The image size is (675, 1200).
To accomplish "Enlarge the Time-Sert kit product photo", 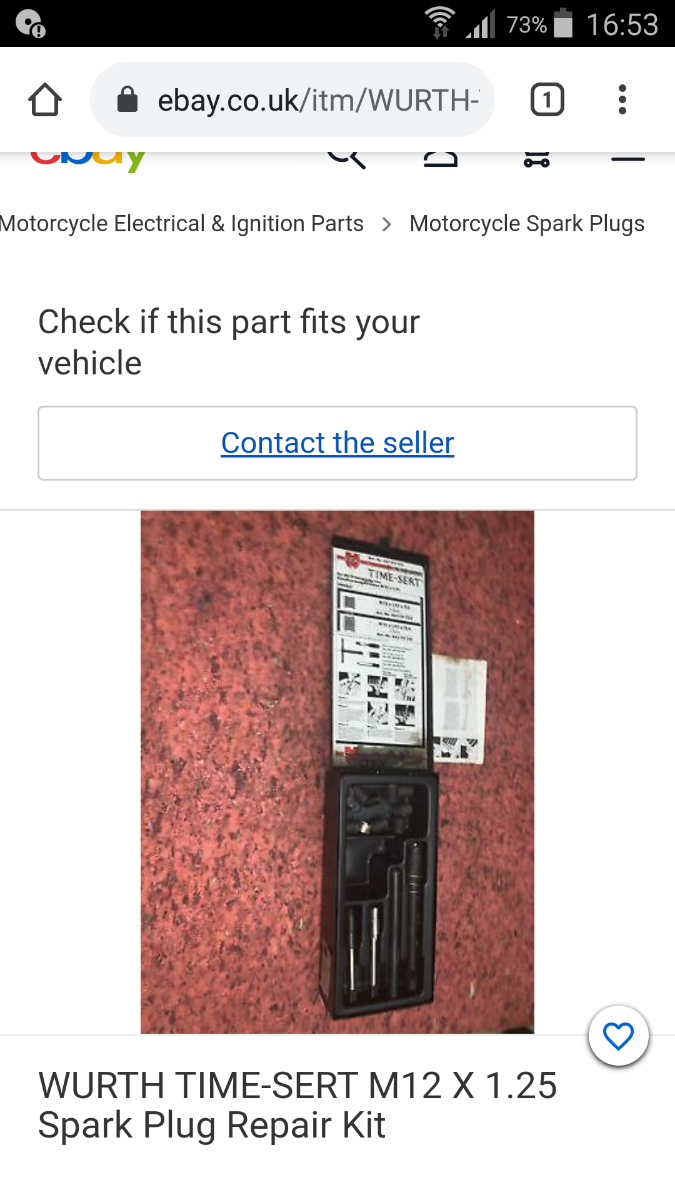I will tap(337, 771).
